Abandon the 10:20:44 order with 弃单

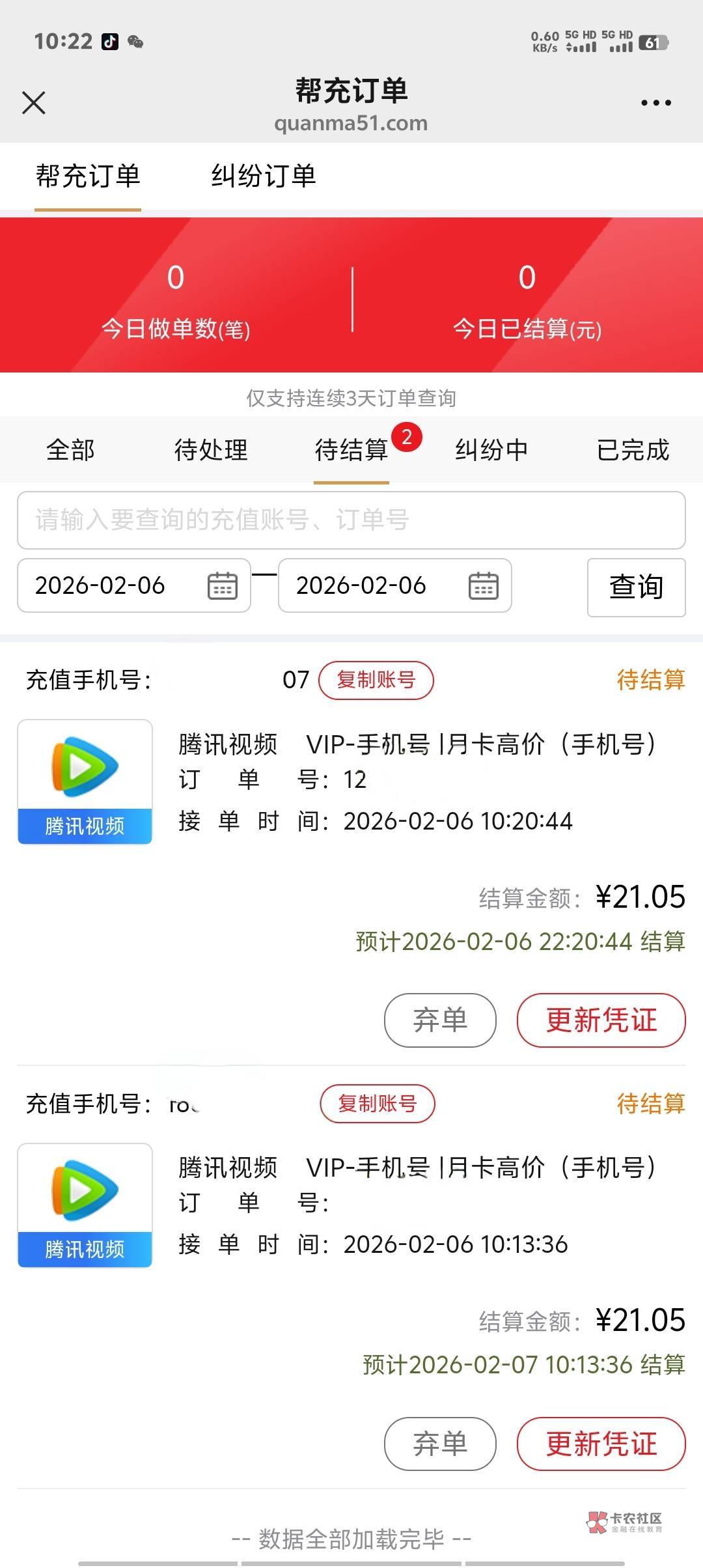pyautogui.click(x=440, y=1020)
